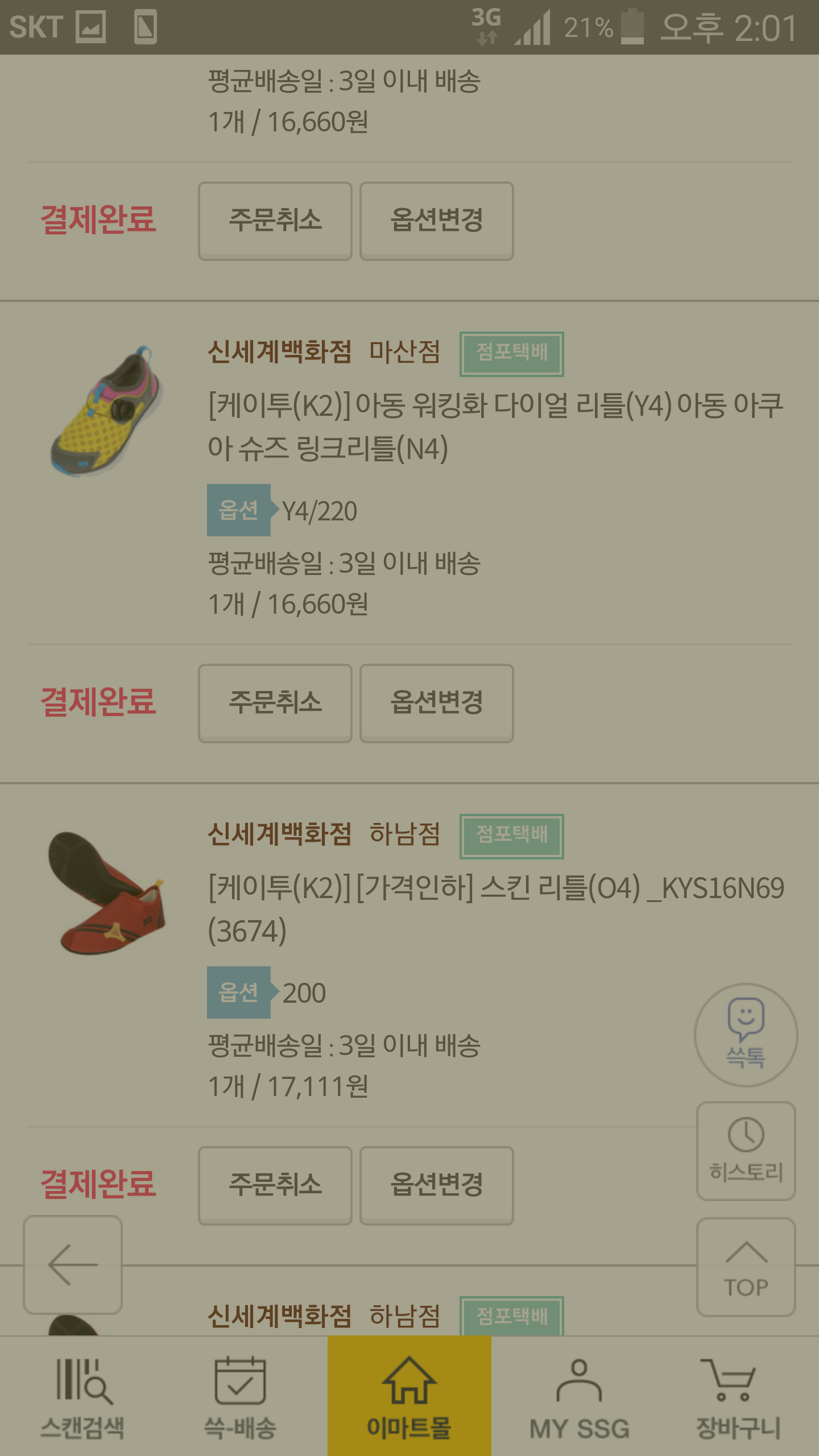This screenshot has height=1456, width=819.
Task: Switch to the 쓱-배송 tab
Action: point(240,1397)
